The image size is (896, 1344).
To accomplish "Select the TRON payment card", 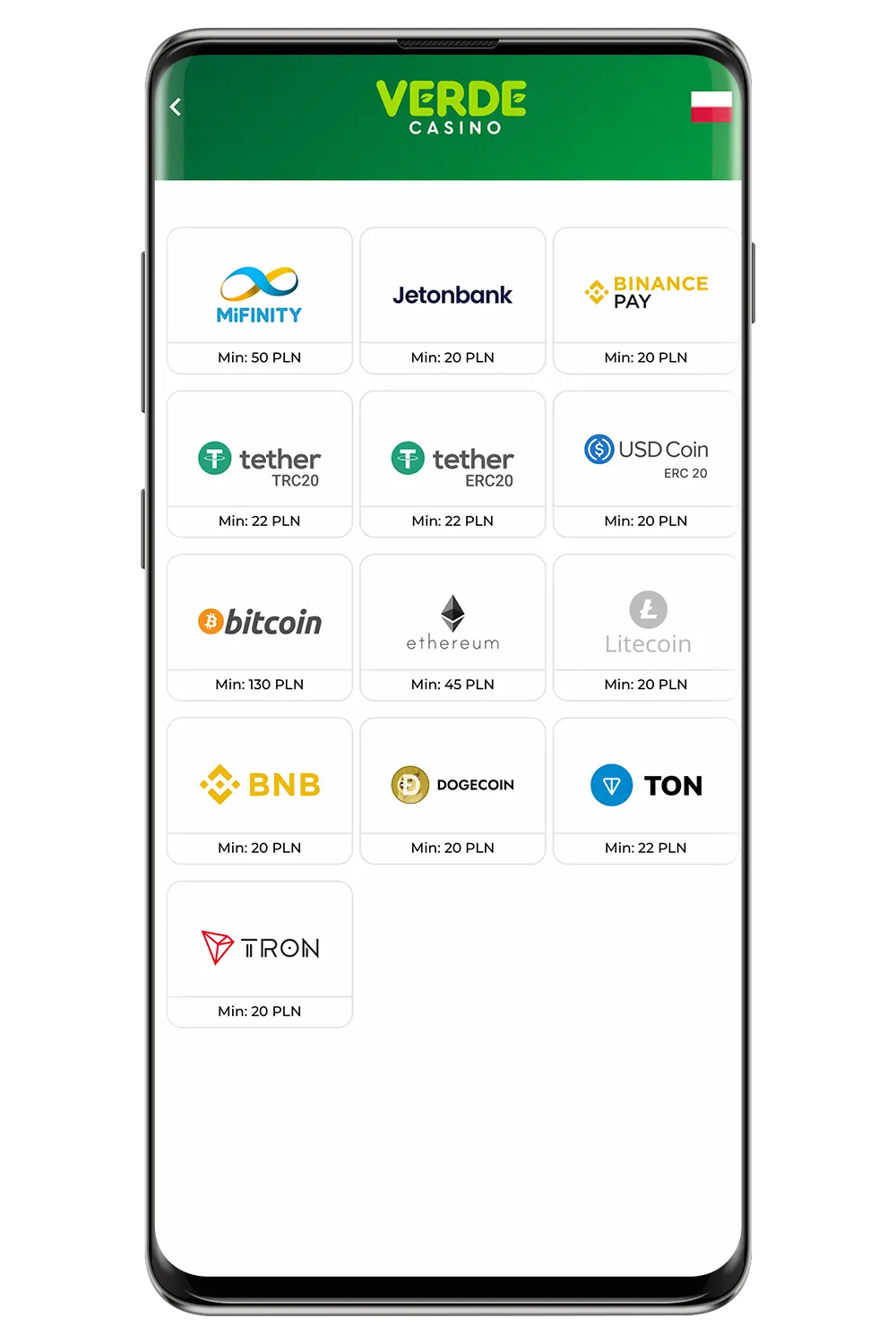I will click(x=260, y=953).
